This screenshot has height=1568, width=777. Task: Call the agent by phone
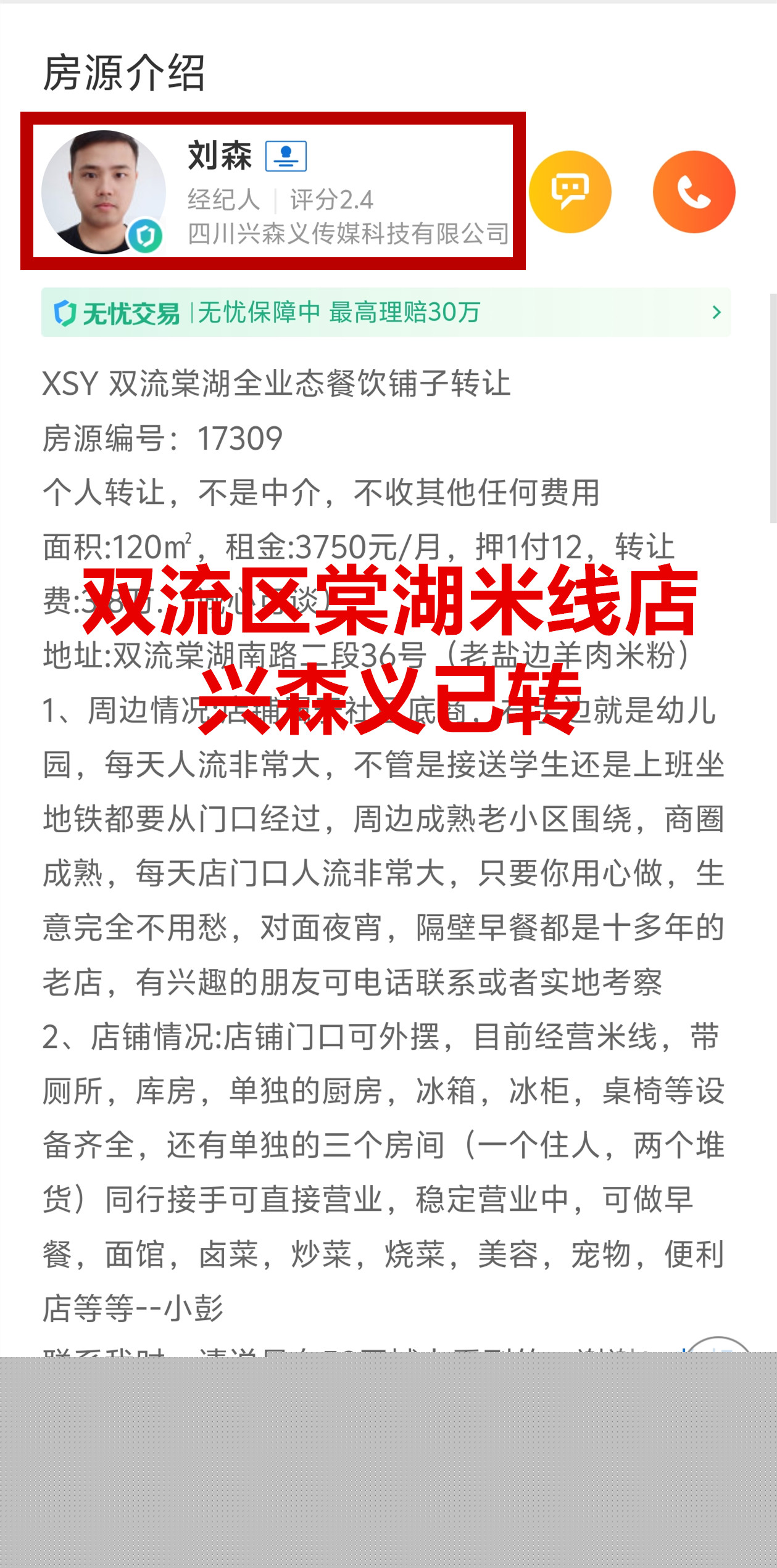coord(694,192)
